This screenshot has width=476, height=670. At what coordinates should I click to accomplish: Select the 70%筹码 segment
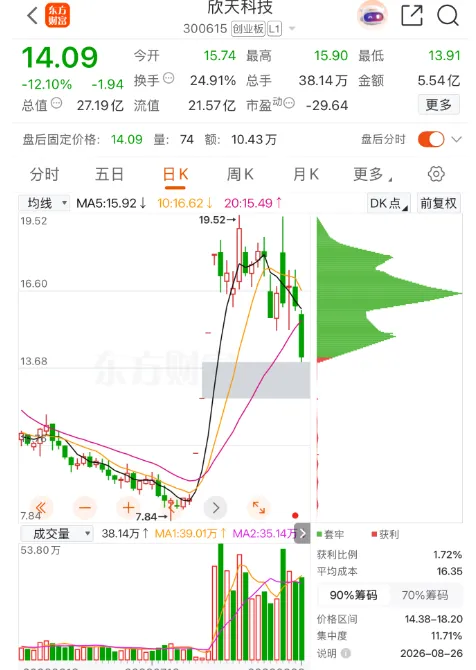click(x=425, y=595)
